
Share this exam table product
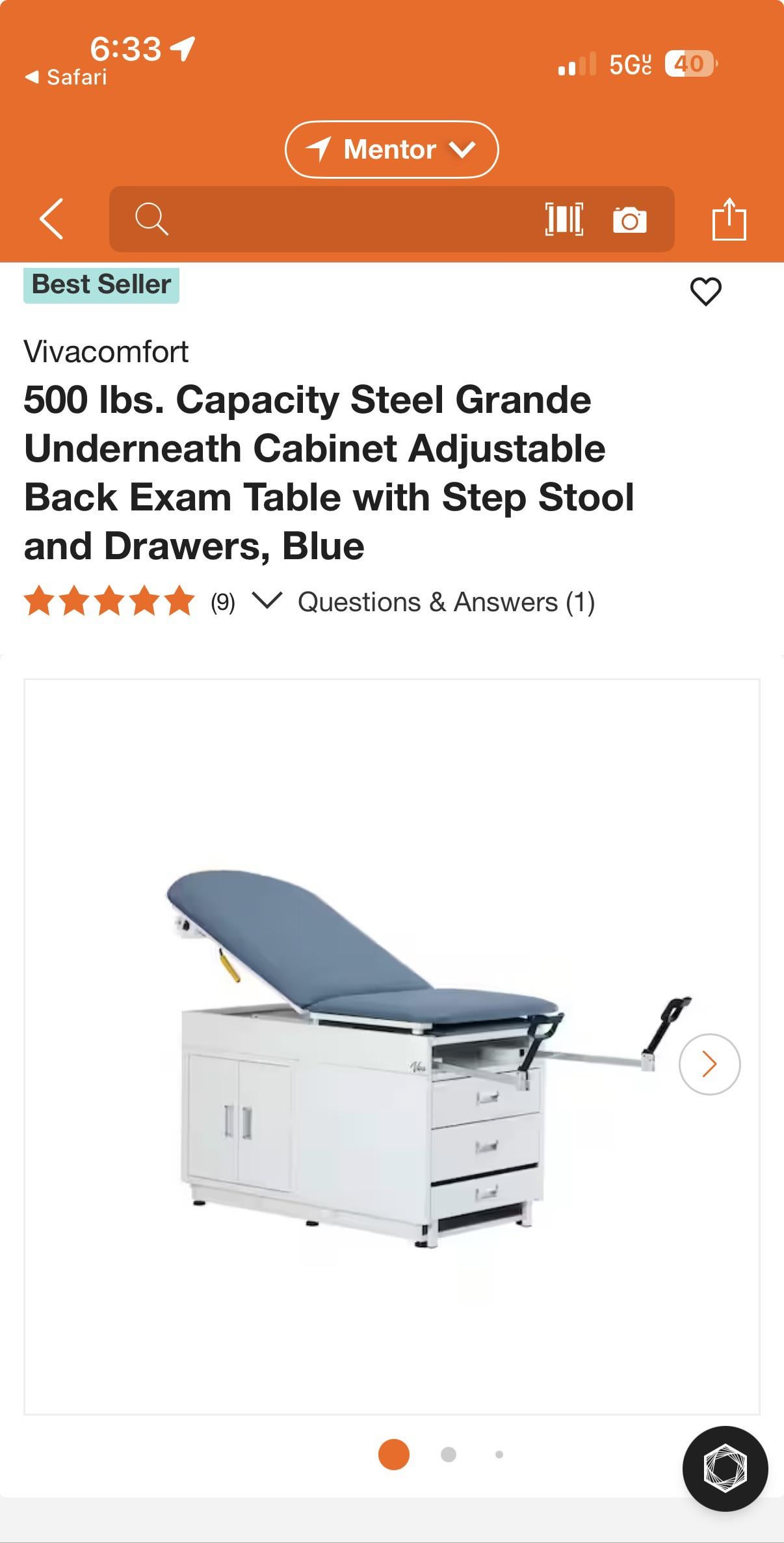coord(729,220)
